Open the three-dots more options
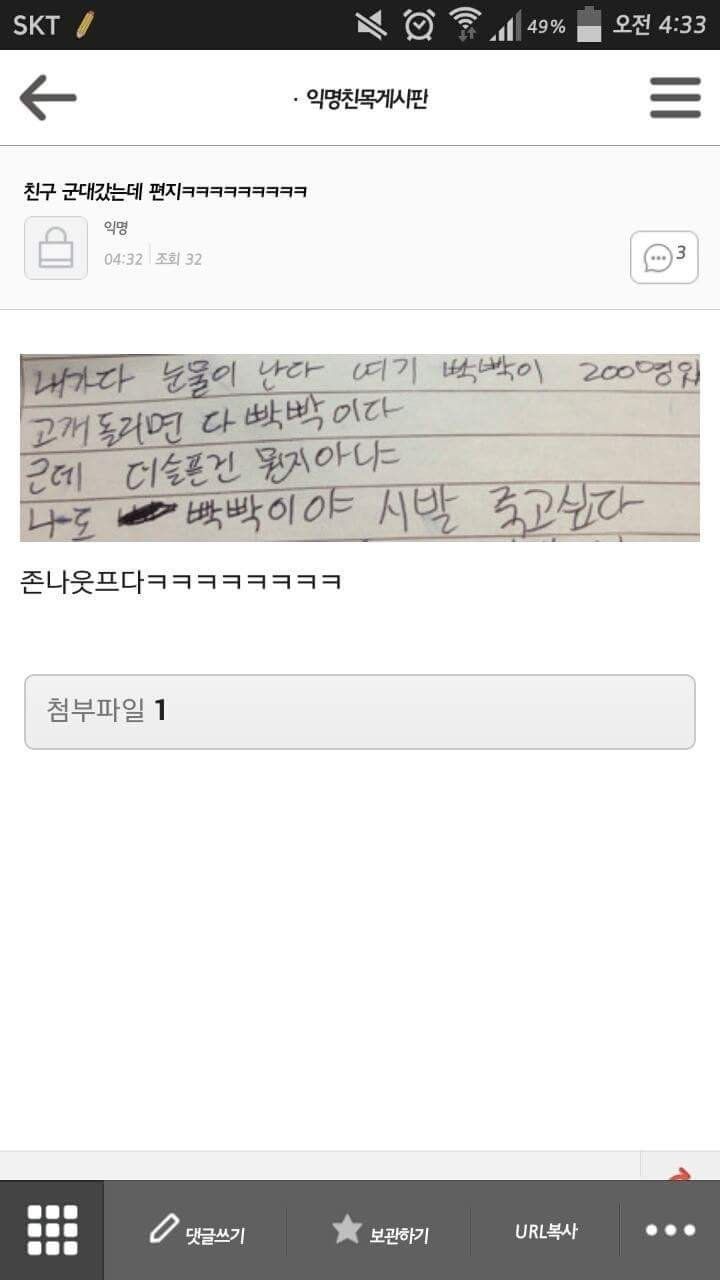Image resolution: width=720 pixels, height=1280 pixels. 669,1230
